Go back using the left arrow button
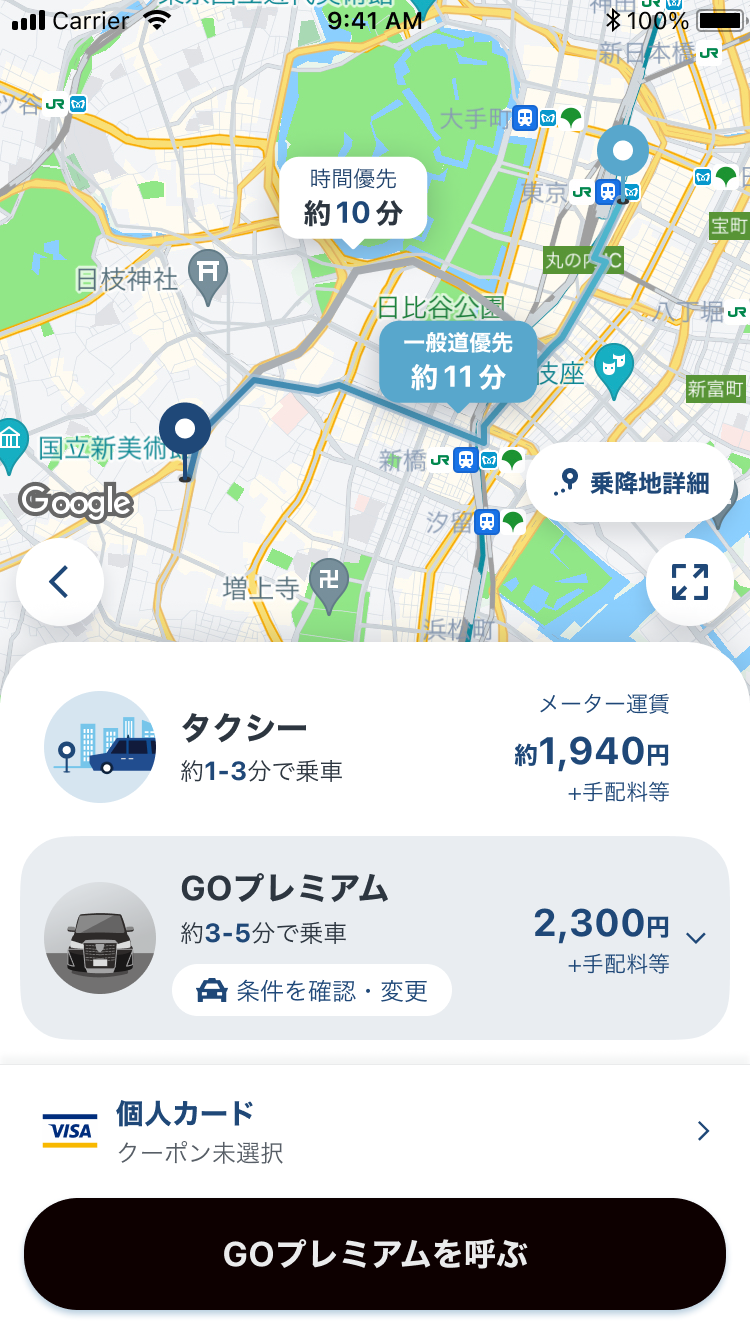The width and height of the screenshot is (750, 1334). pos(60,582)
